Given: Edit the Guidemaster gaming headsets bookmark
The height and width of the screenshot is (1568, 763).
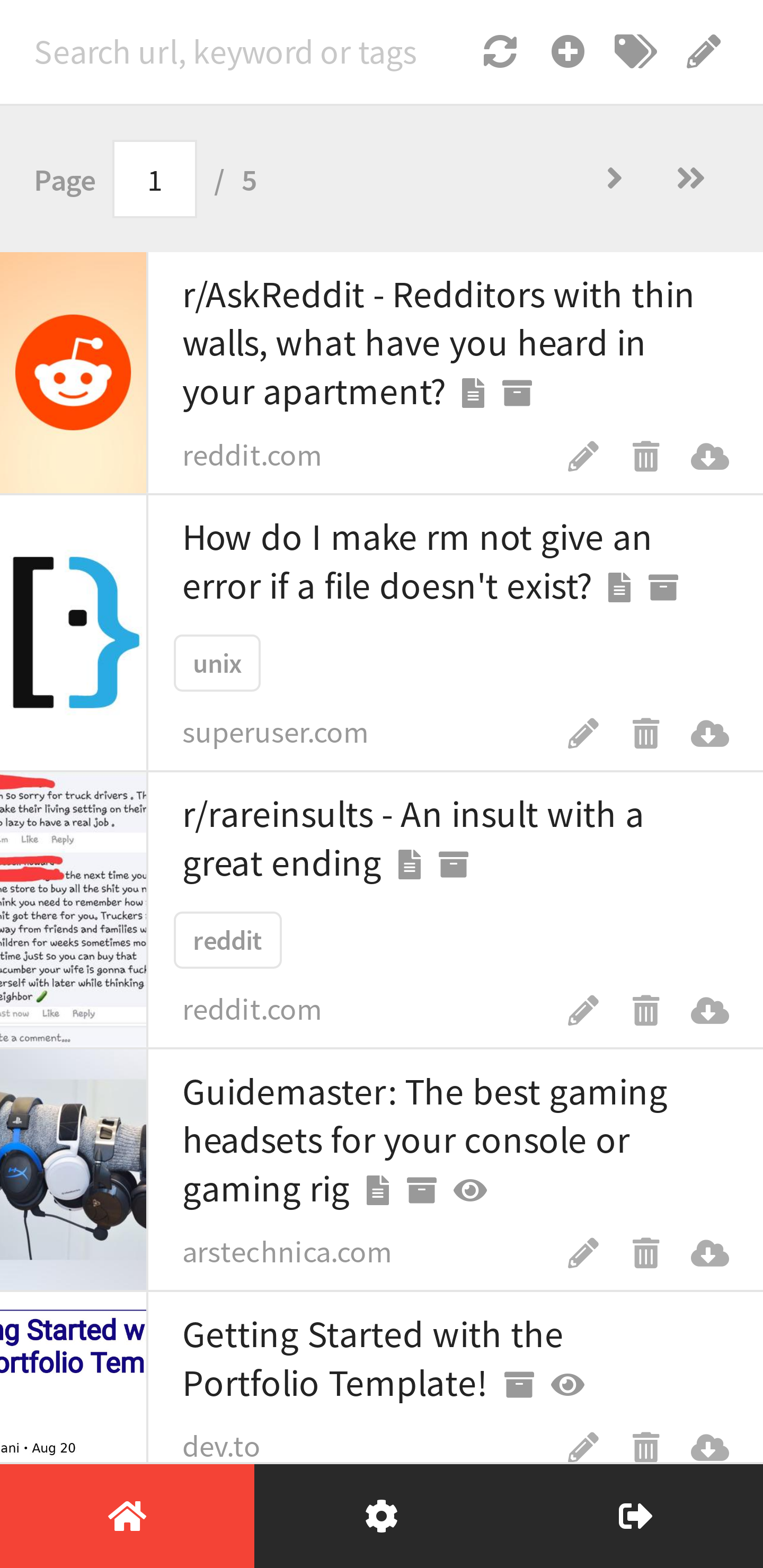Looking at the screenshot, I should click(x=583, y=1253).
